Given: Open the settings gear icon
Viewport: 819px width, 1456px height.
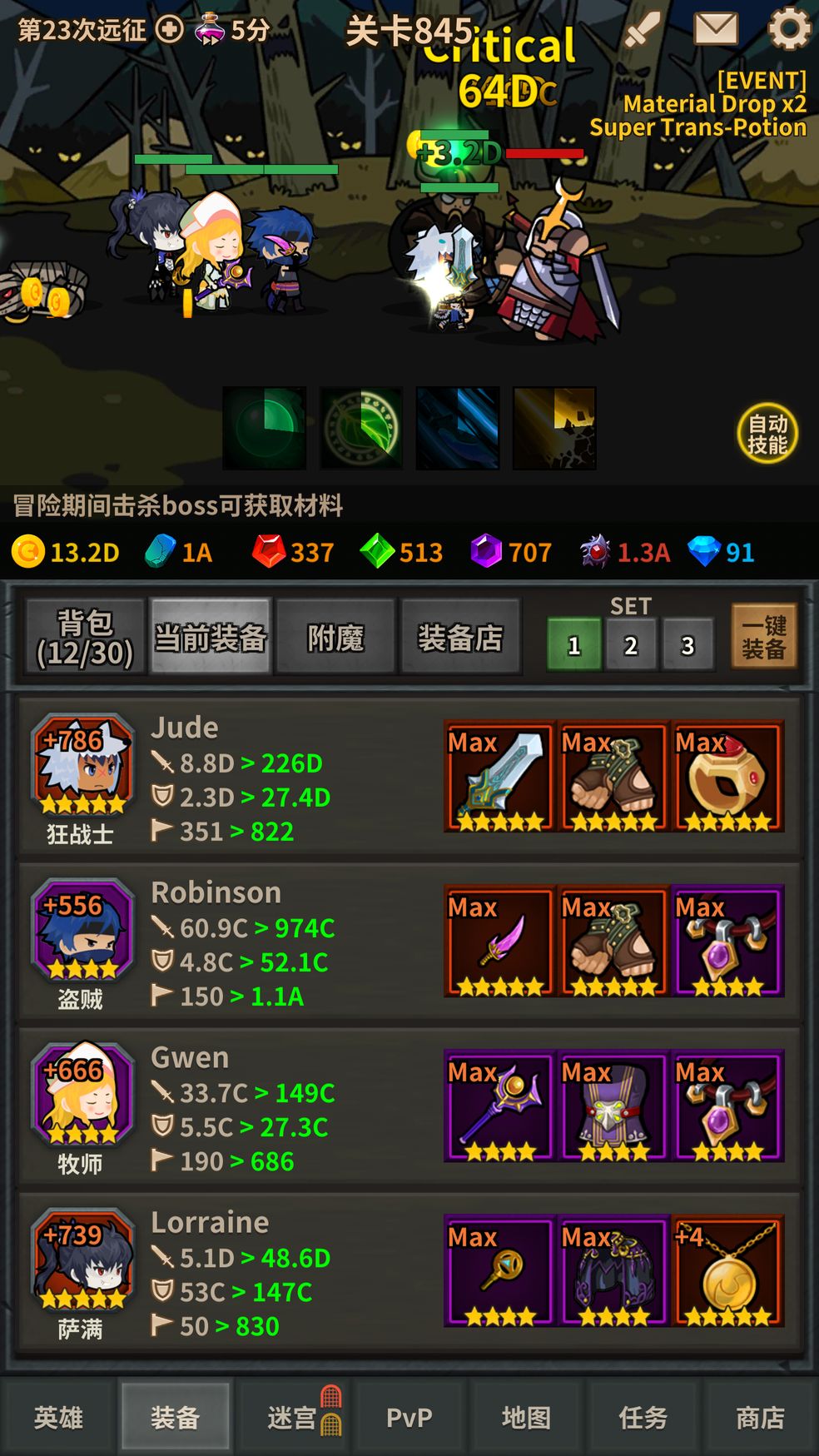Looking at the screenshot, I should pyautogui.click(x=788, y=29).
